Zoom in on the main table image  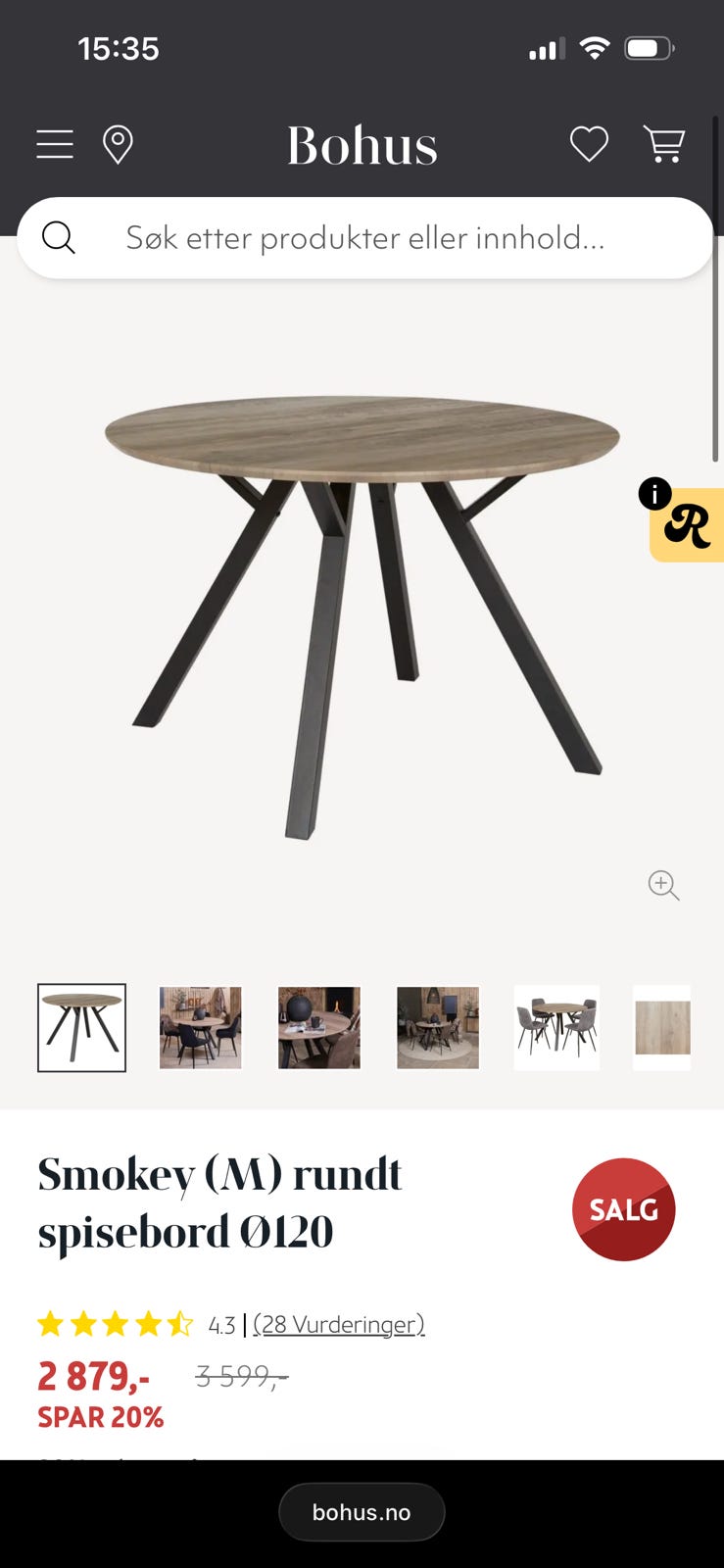click(663, 885)
